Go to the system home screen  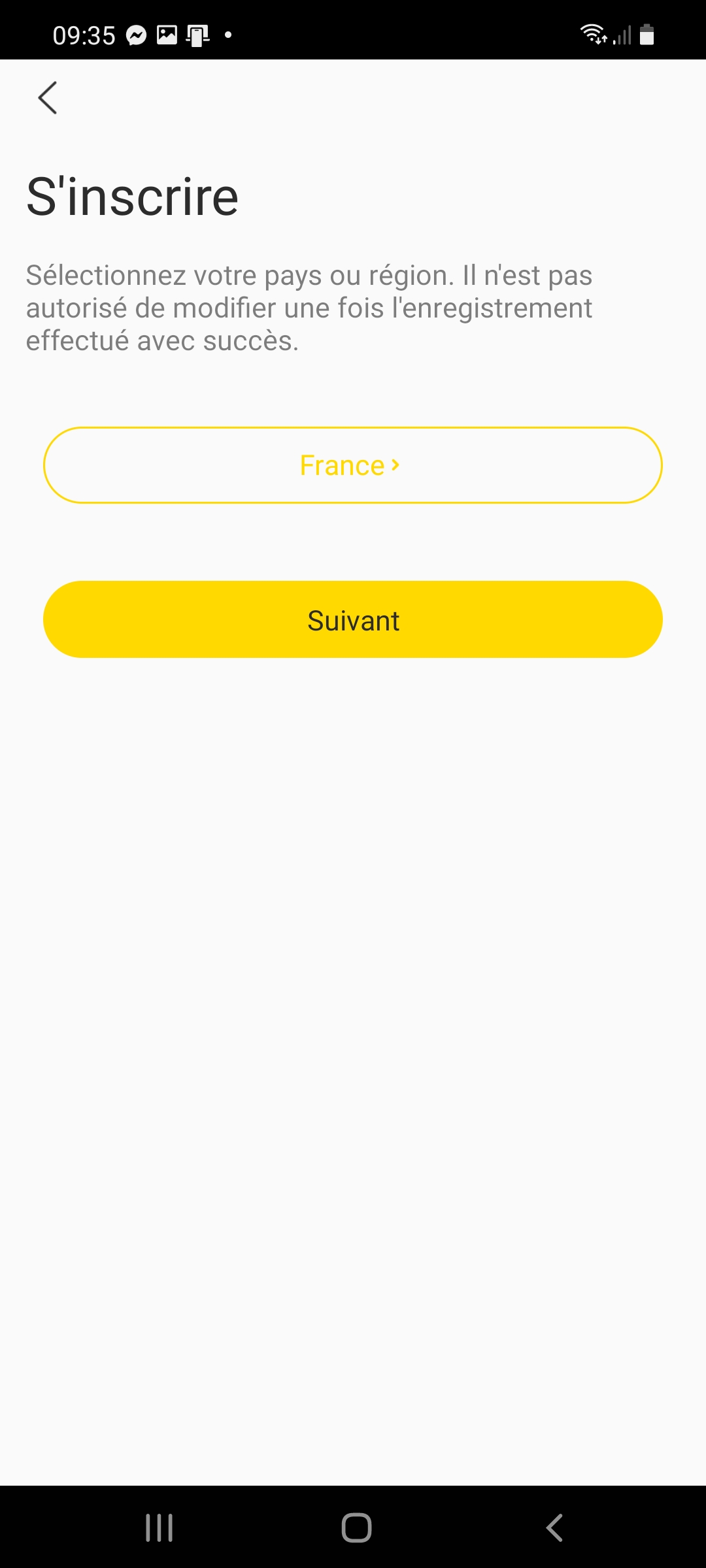[x=356, y=1527]
